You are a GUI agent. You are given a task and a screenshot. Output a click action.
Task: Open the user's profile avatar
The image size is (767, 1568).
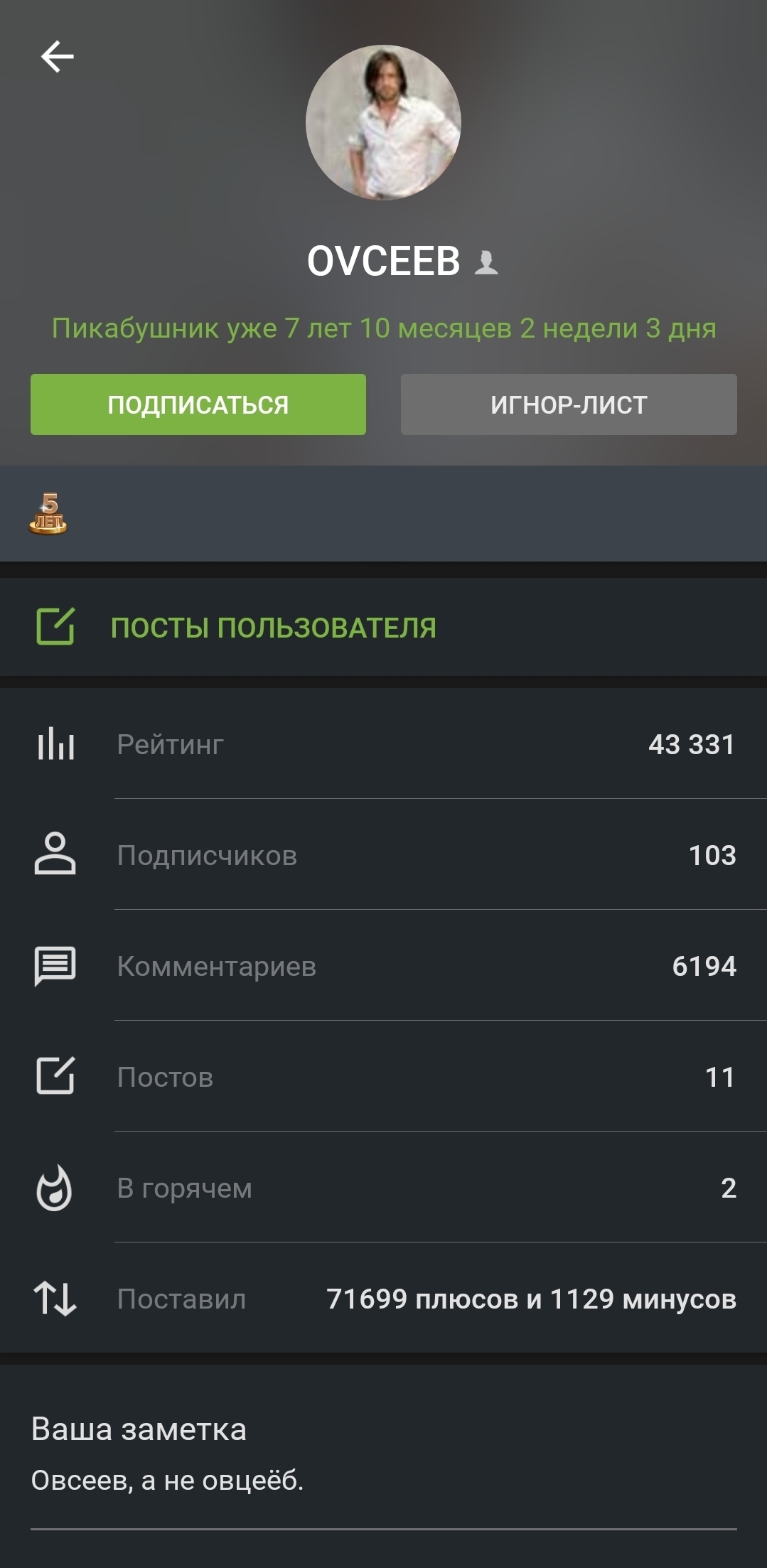(x=383, y=123)
